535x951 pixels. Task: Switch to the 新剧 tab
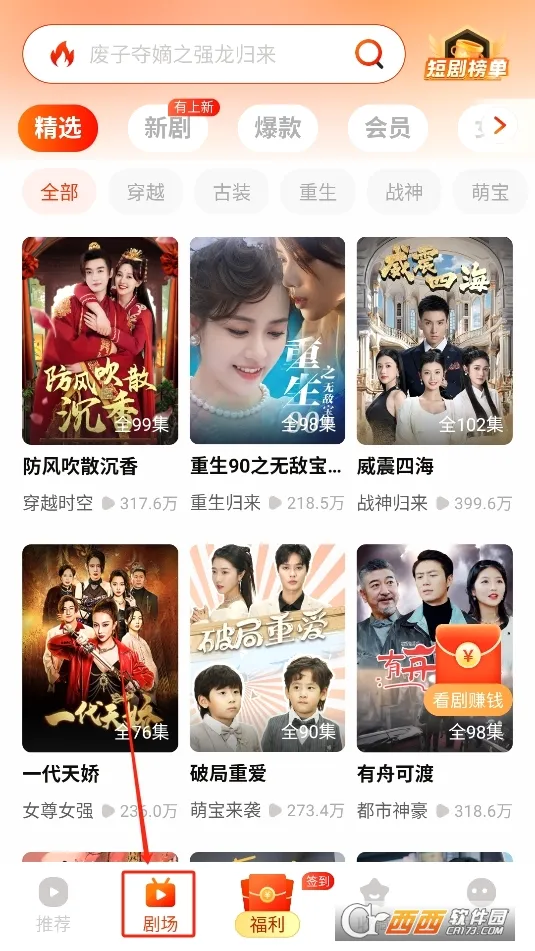[x=167, y=128]
